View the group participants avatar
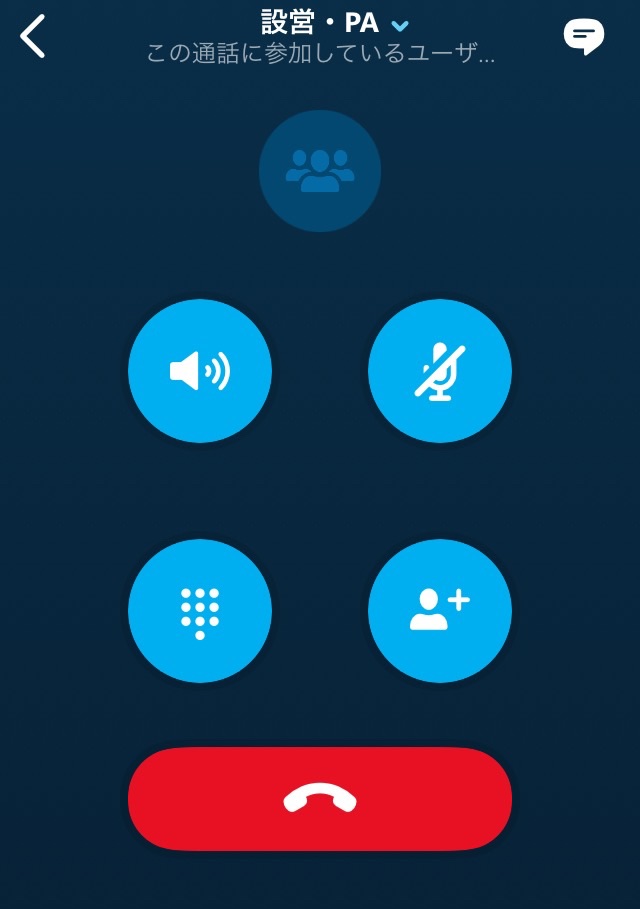 (320, 171)
